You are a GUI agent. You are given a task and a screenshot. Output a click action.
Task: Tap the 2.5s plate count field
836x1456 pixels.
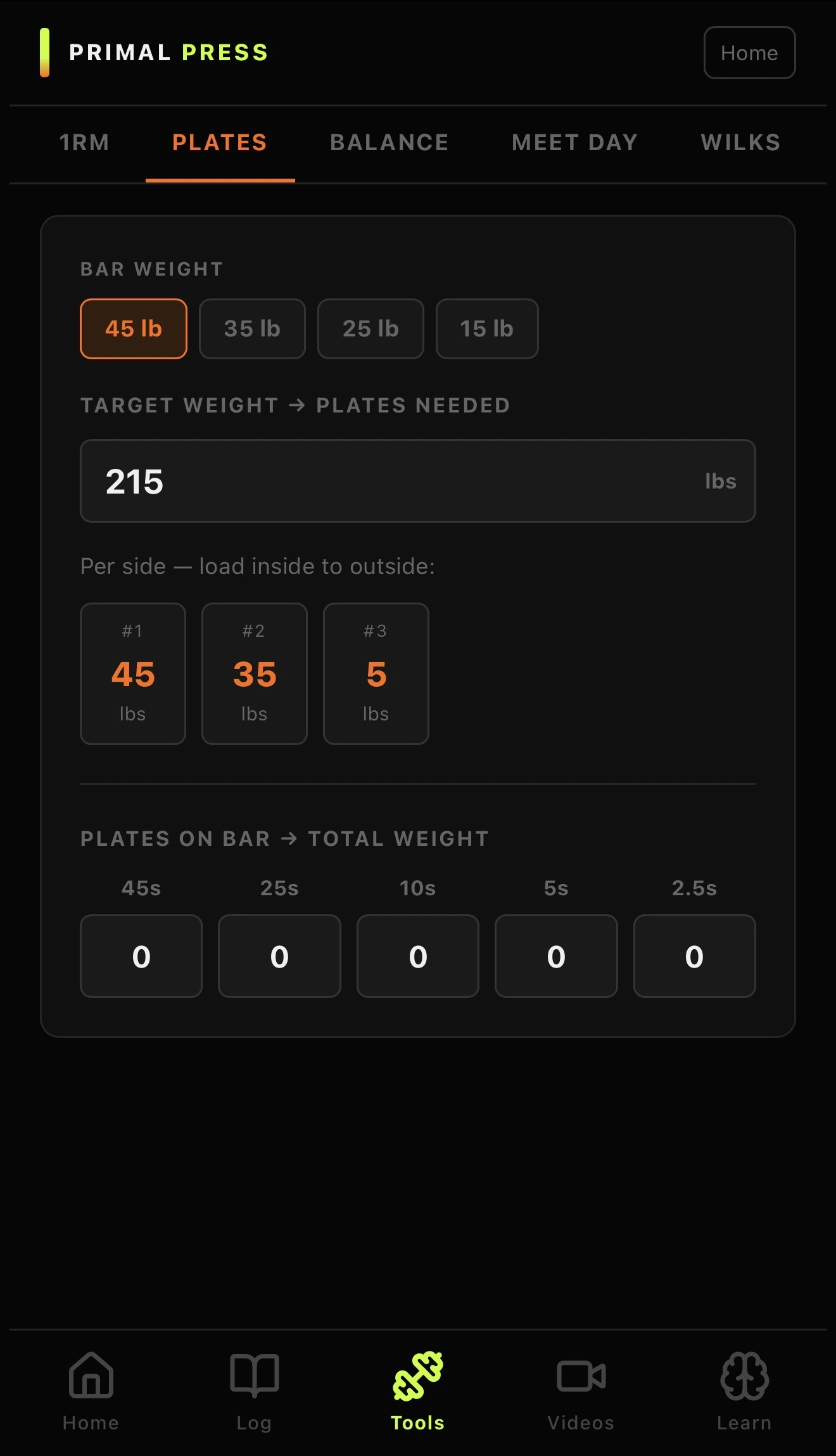point(694,956)
